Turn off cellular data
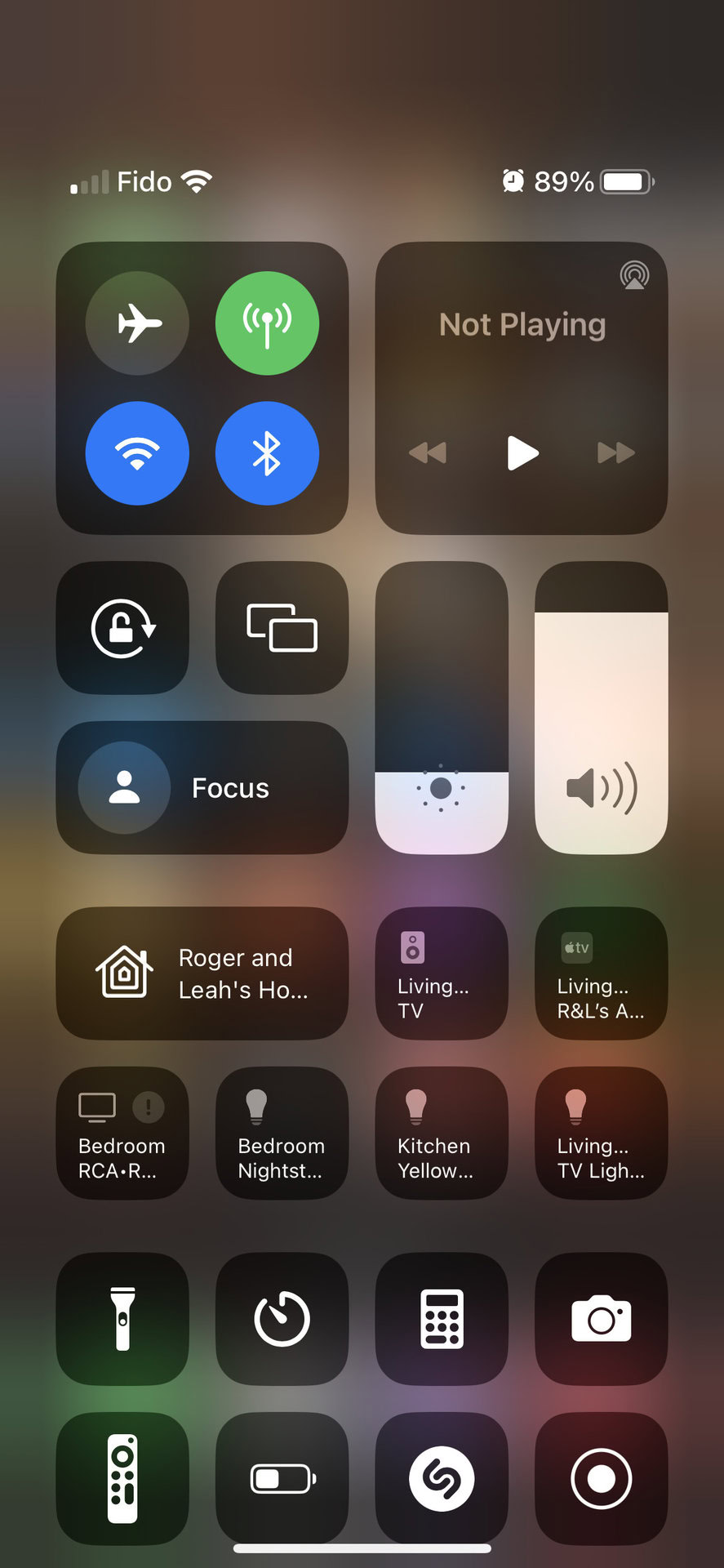 [267, 323]
